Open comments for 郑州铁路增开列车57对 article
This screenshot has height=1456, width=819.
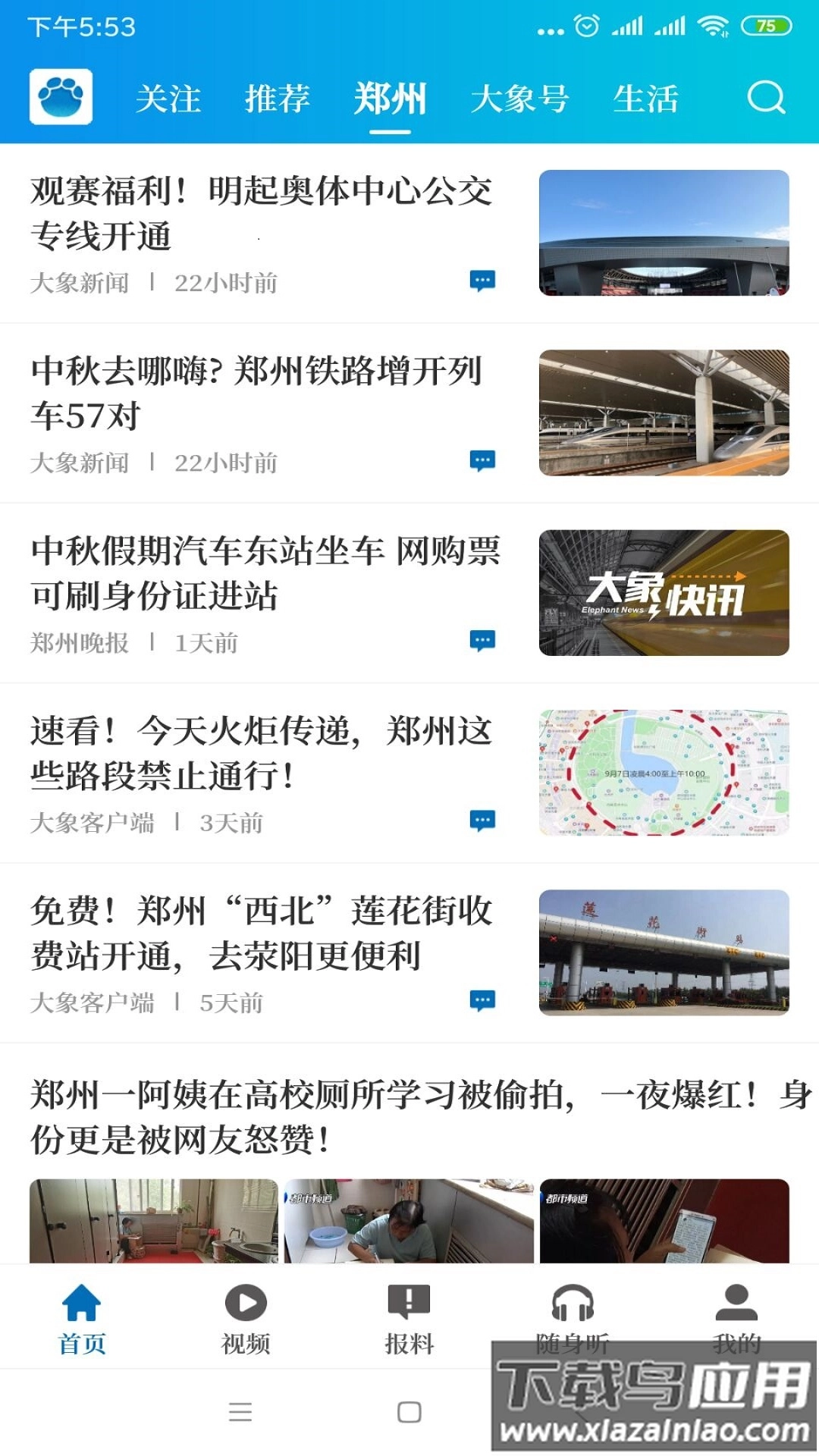pos(482,461)
